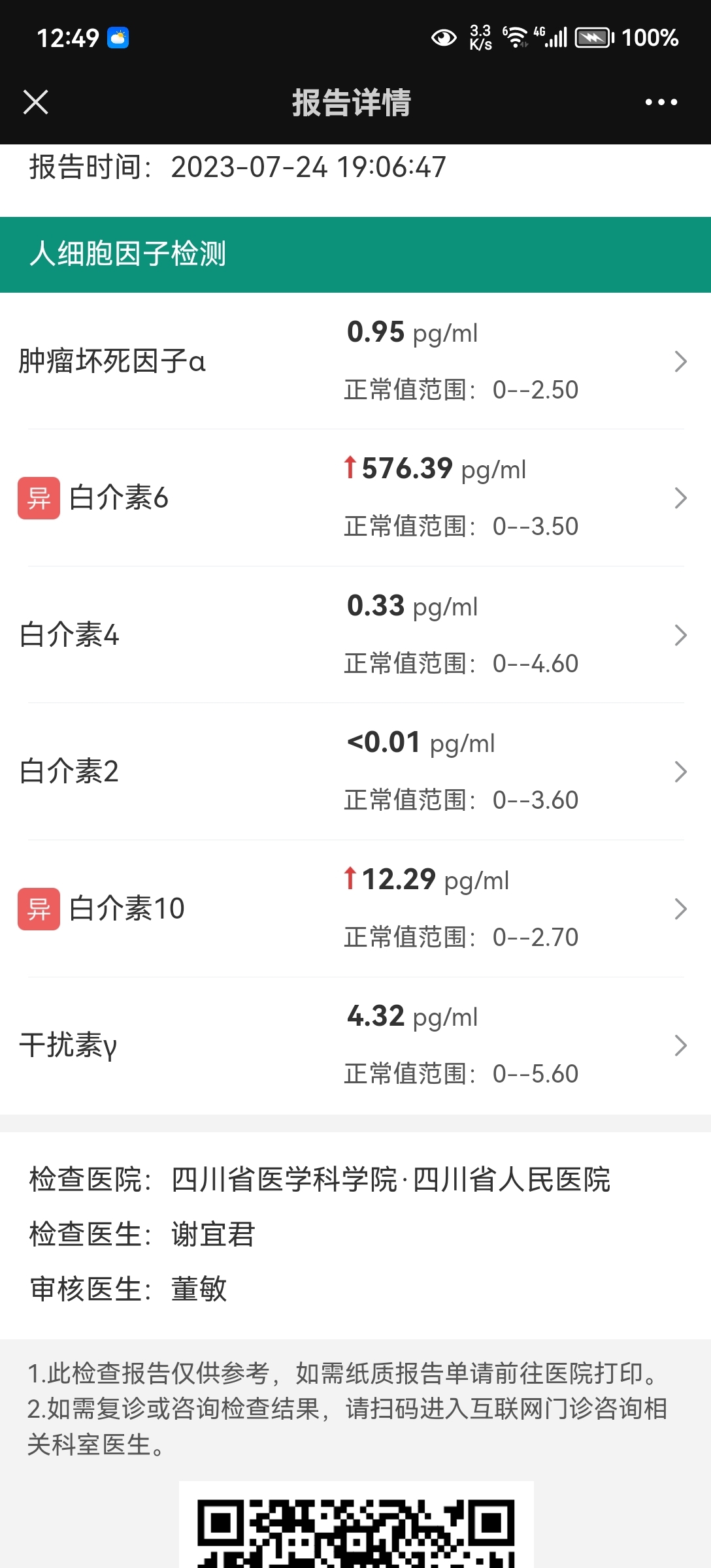Select the 白介素2 result row

[355, 772]
